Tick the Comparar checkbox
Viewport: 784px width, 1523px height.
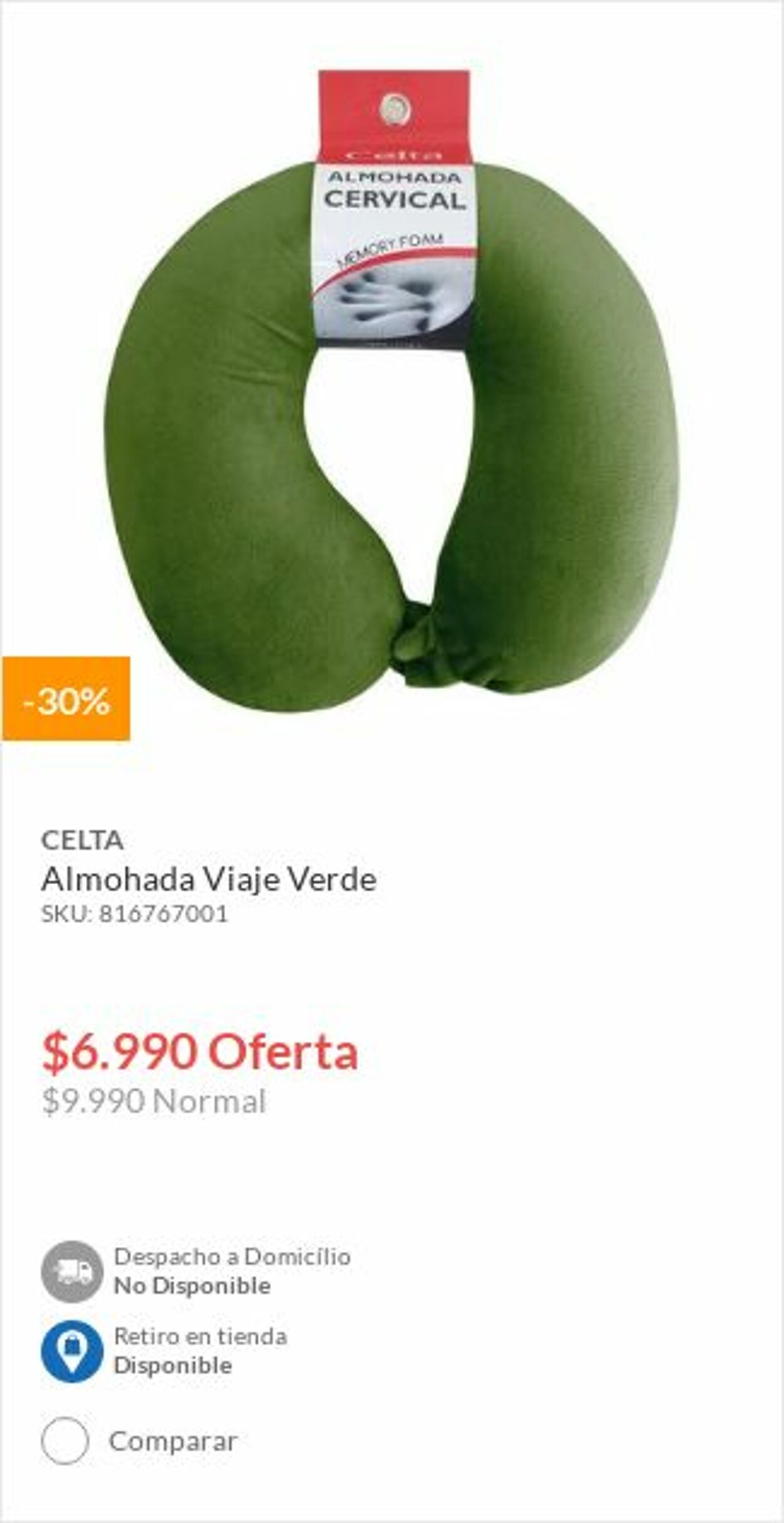(65, 1441)
